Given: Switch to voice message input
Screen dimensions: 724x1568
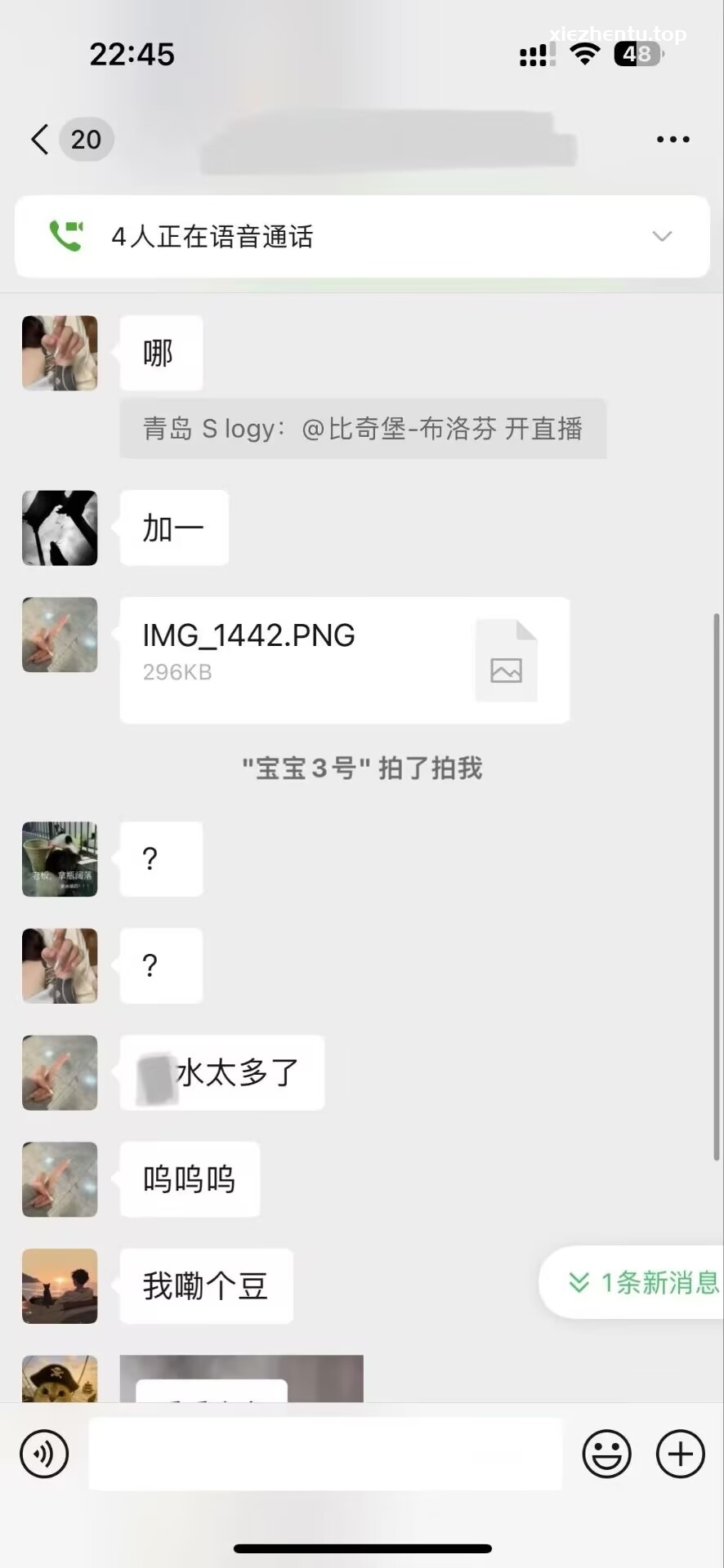Looking at the screenshot, I should 44,1454.
